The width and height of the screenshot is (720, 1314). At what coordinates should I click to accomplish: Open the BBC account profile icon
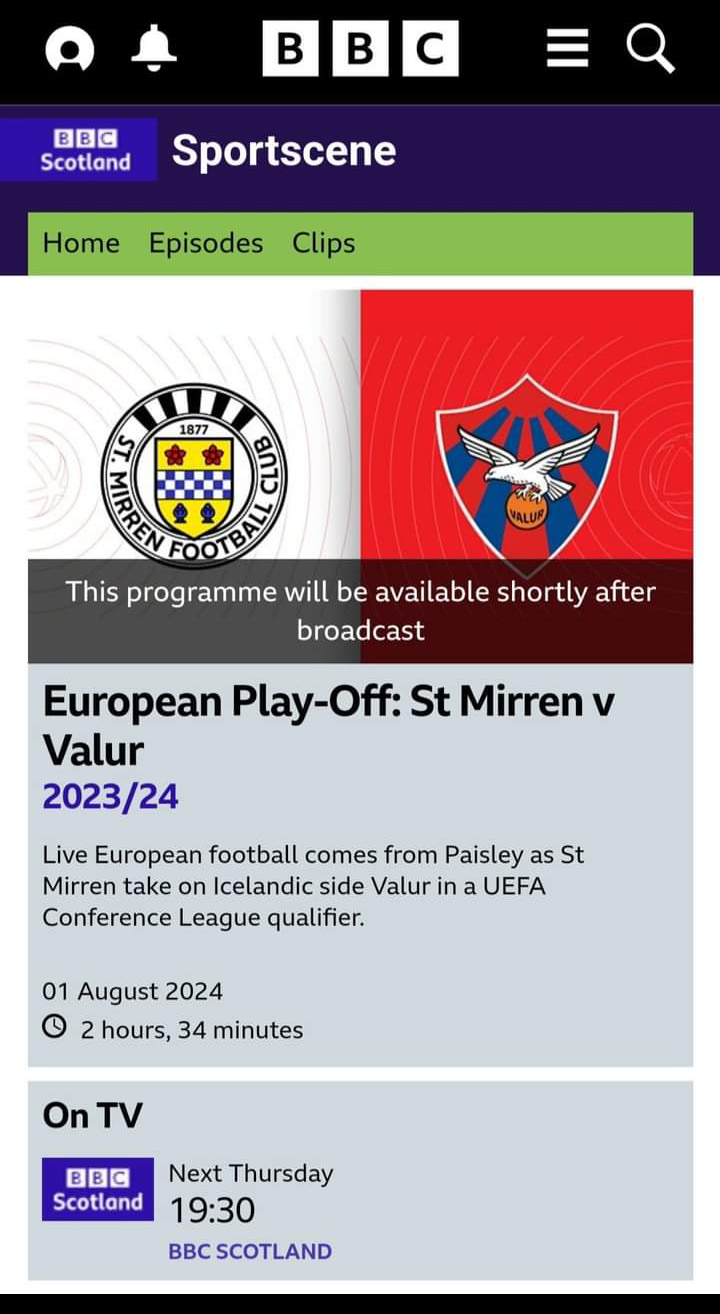[x=69, y=49]
